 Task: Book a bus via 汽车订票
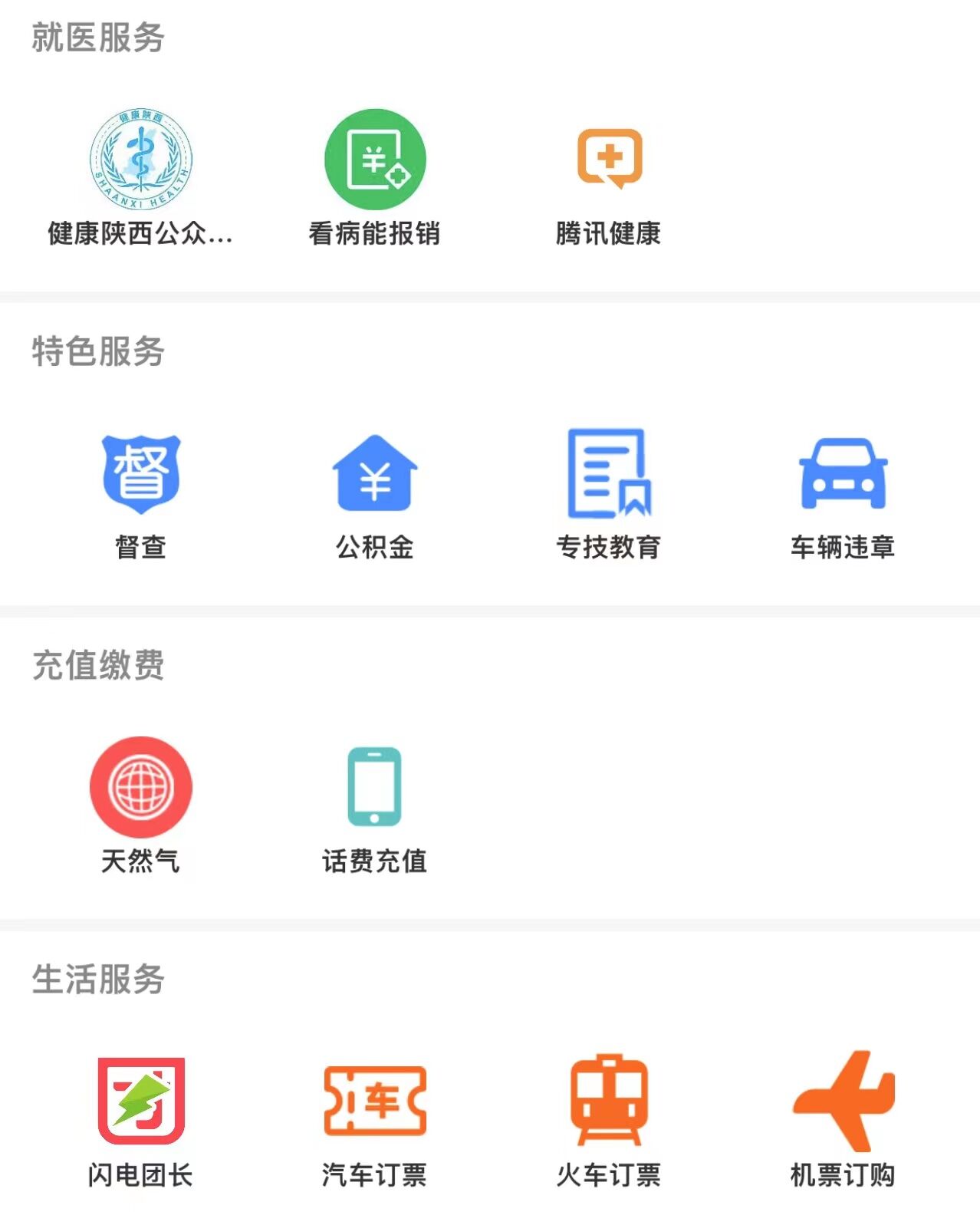click(x=375, y=1102)
